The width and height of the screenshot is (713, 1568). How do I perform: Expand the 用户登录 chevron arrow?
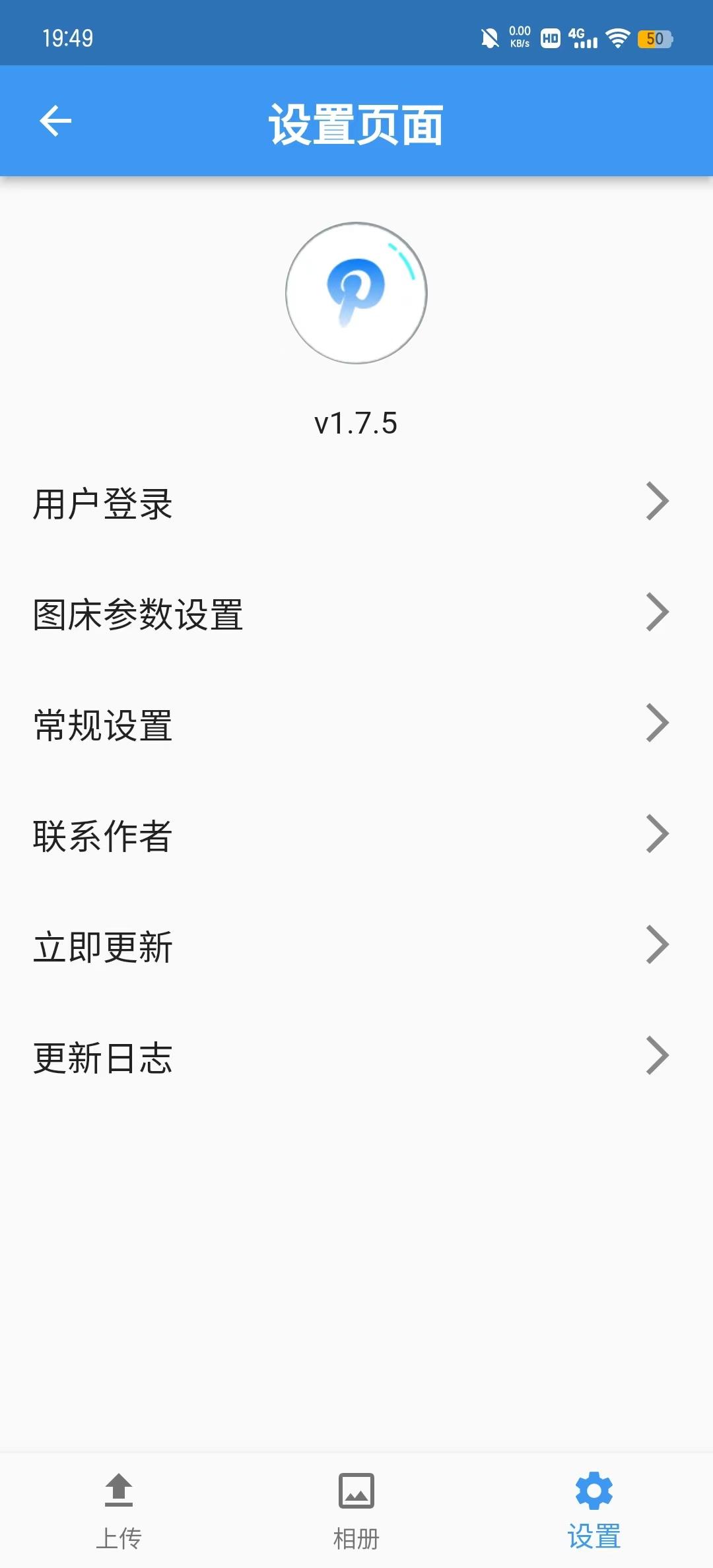point(658,502)
